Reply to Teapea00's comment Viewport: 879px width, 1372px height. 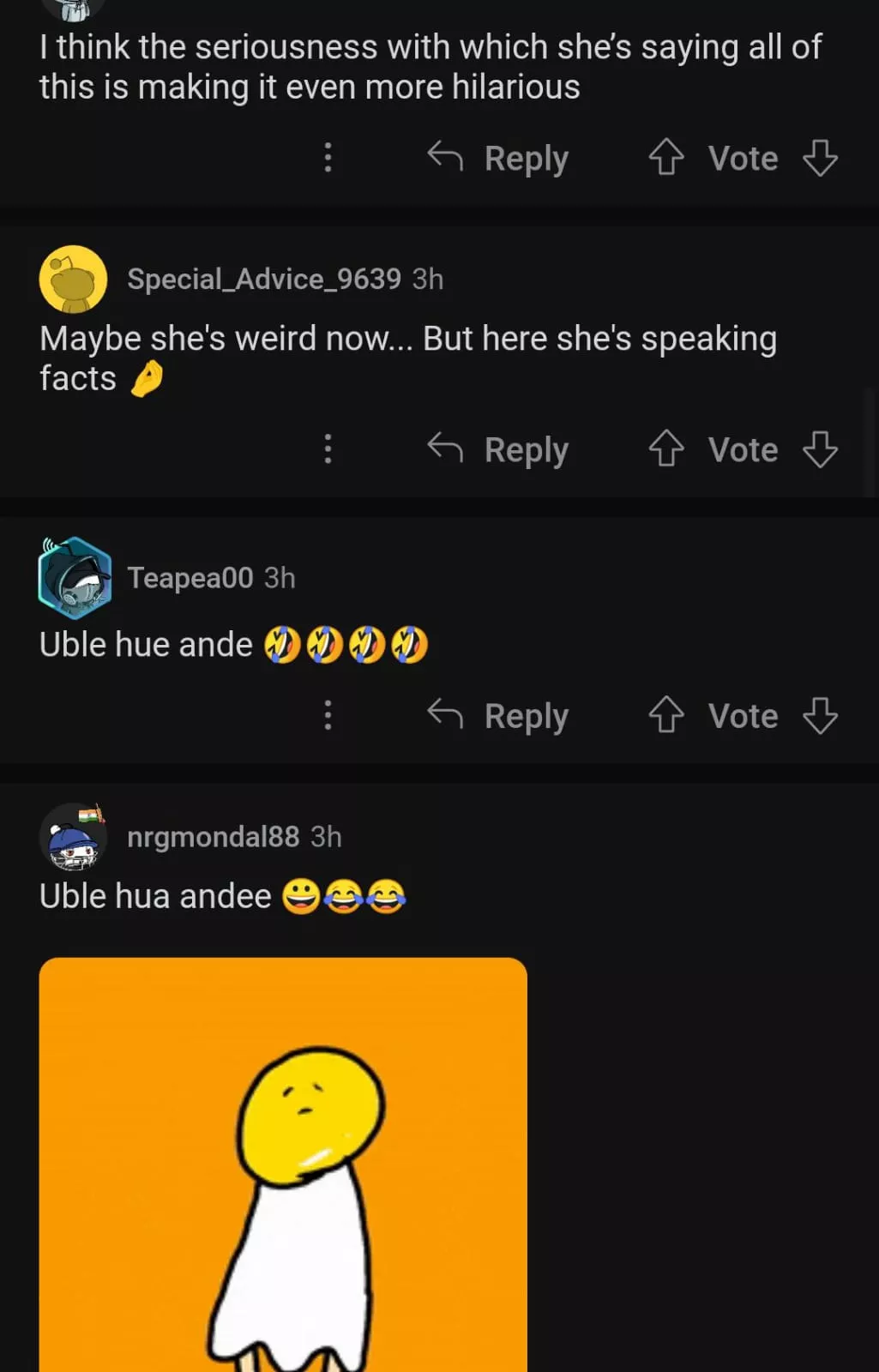pyautogui.click(x=499, y=716)
